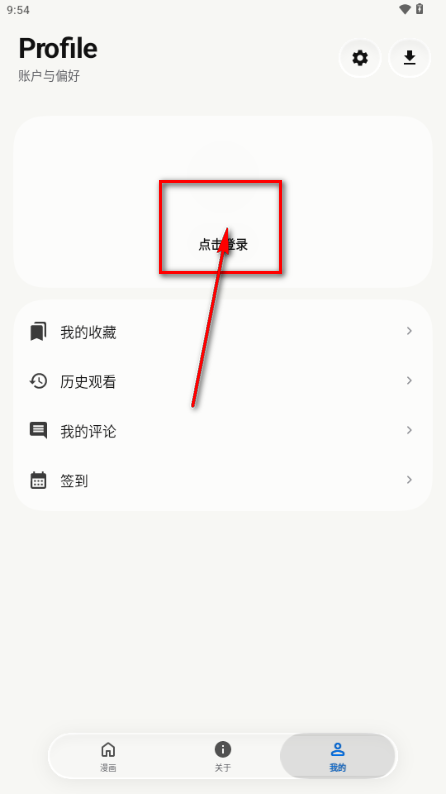Select the 我的 tab
The width and height of the screenshot is (446, 794).
click(x=338, y=757)
